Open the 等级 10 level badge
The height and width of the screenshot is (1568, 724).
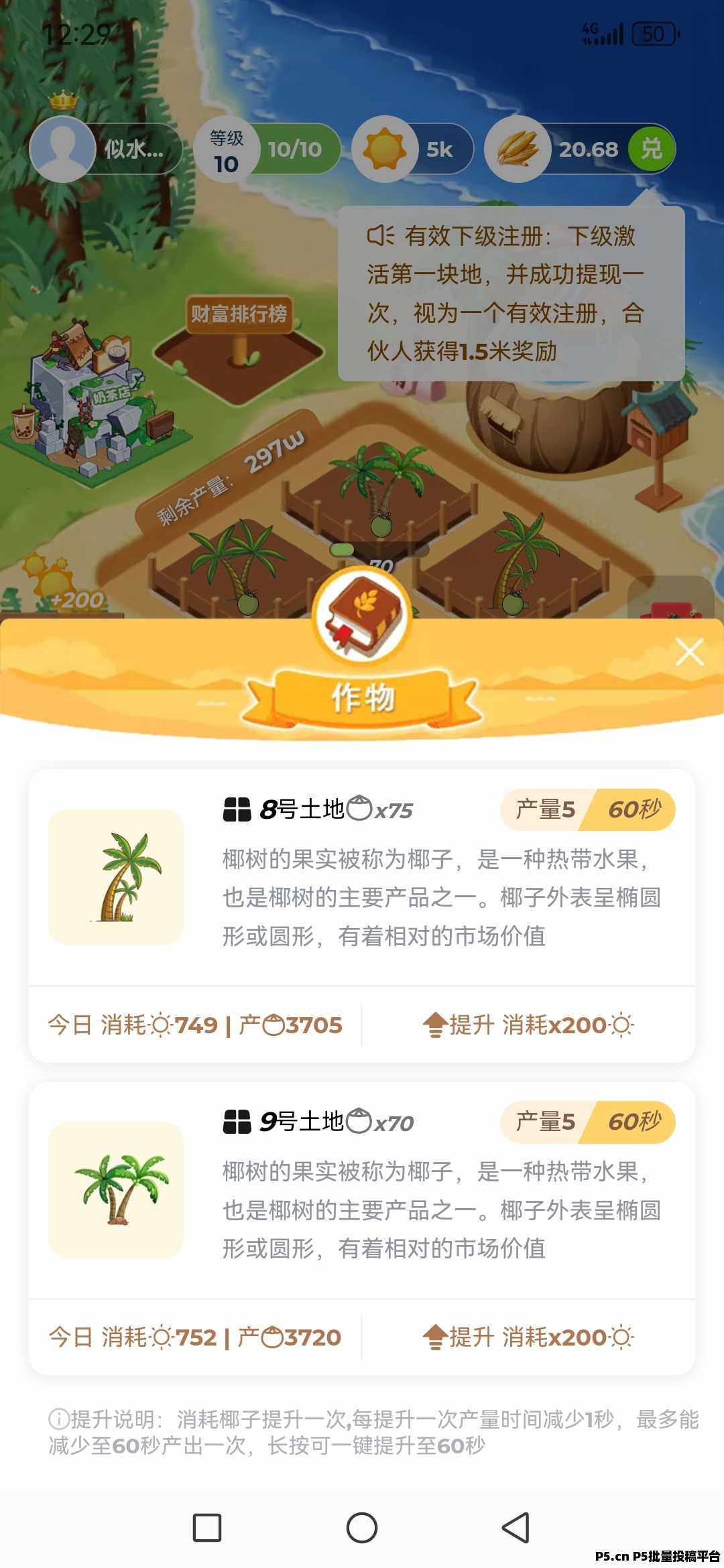(227, 149)
